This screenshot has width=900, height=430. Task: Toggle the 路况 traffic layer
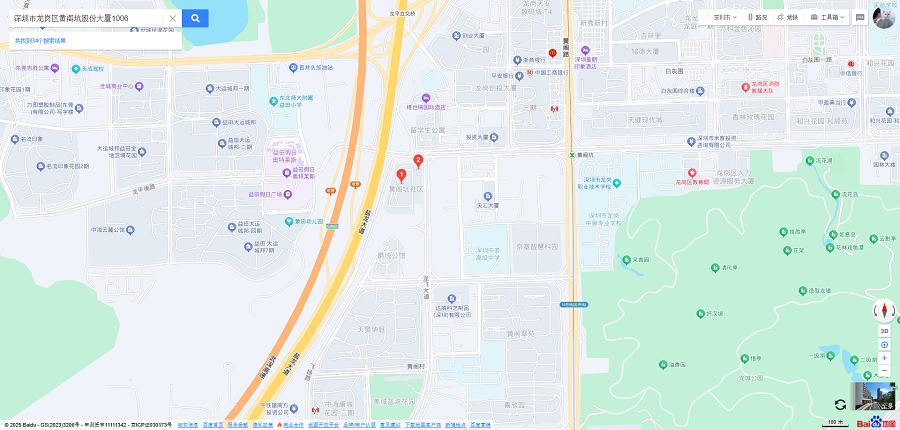point(758,17)
